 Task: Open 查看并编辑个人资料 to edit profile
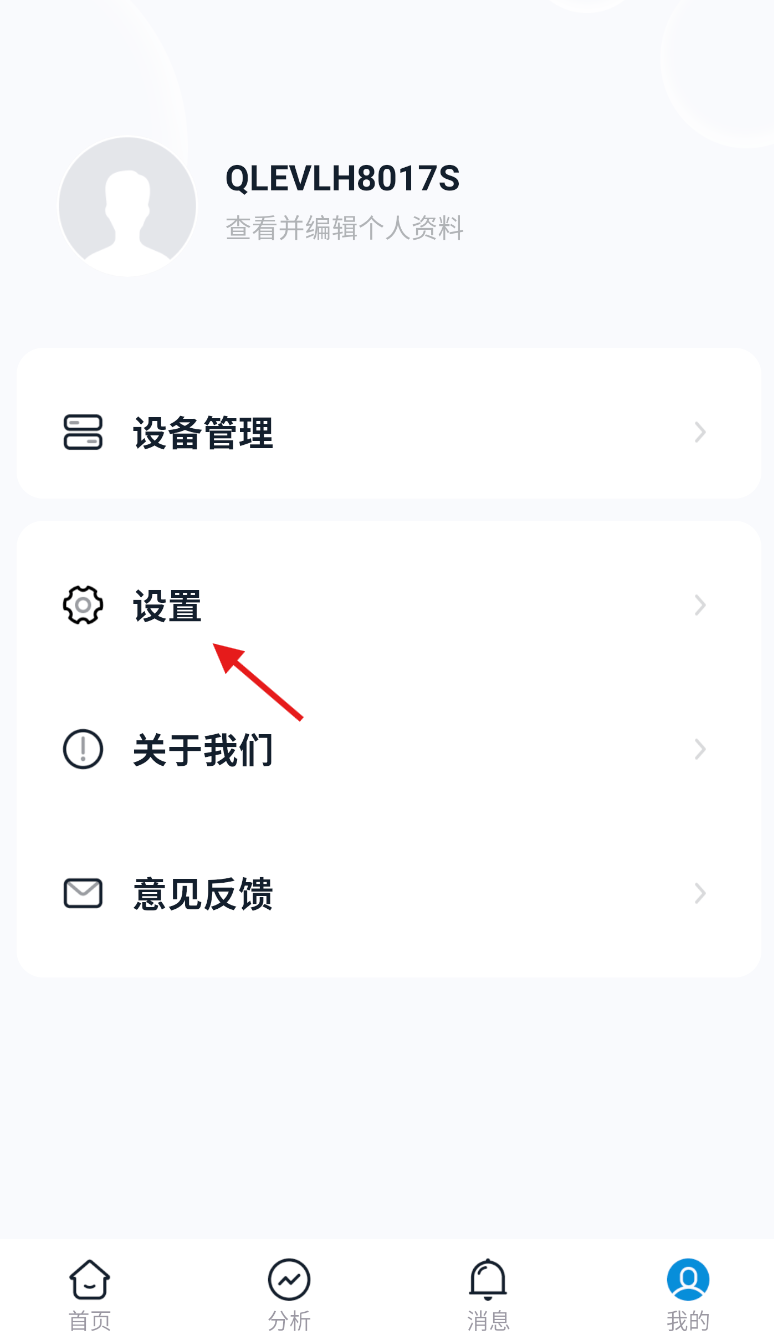[344, 229]
